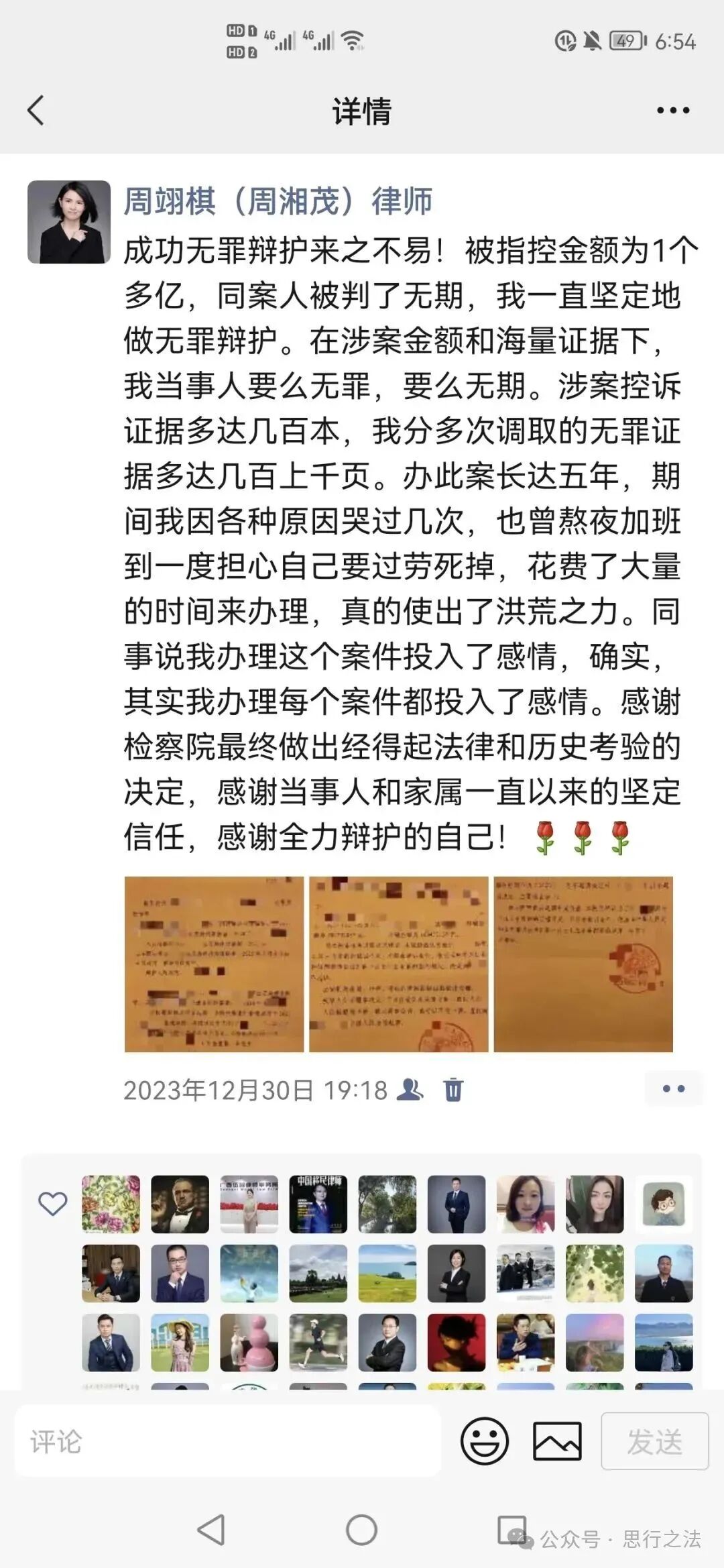Open the emoji picker
This screenshot has width=724, height=1568.
pyautogui.click(x=484, y=1441)
